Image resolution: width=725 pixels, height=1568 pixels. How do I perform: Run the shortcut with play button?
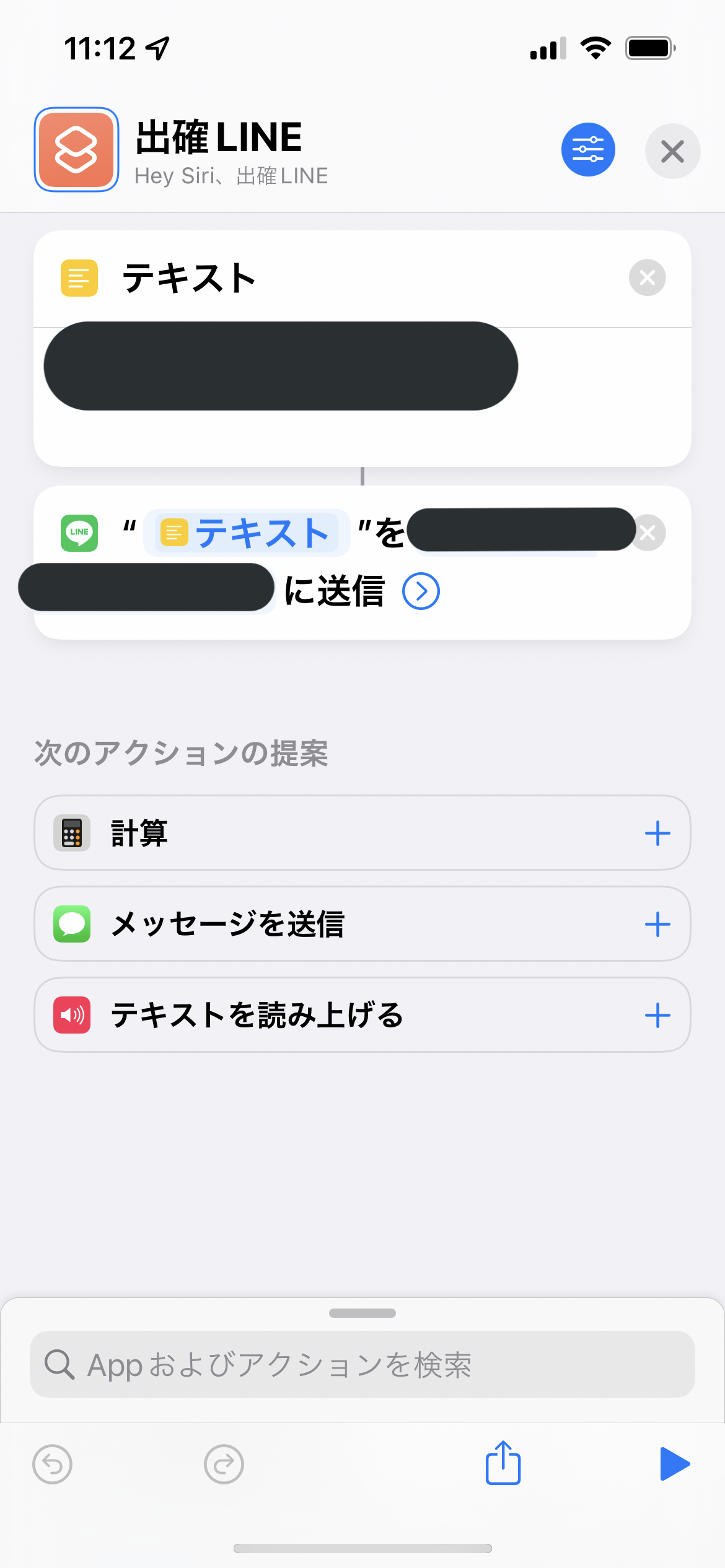click(x=674, y=1464)
